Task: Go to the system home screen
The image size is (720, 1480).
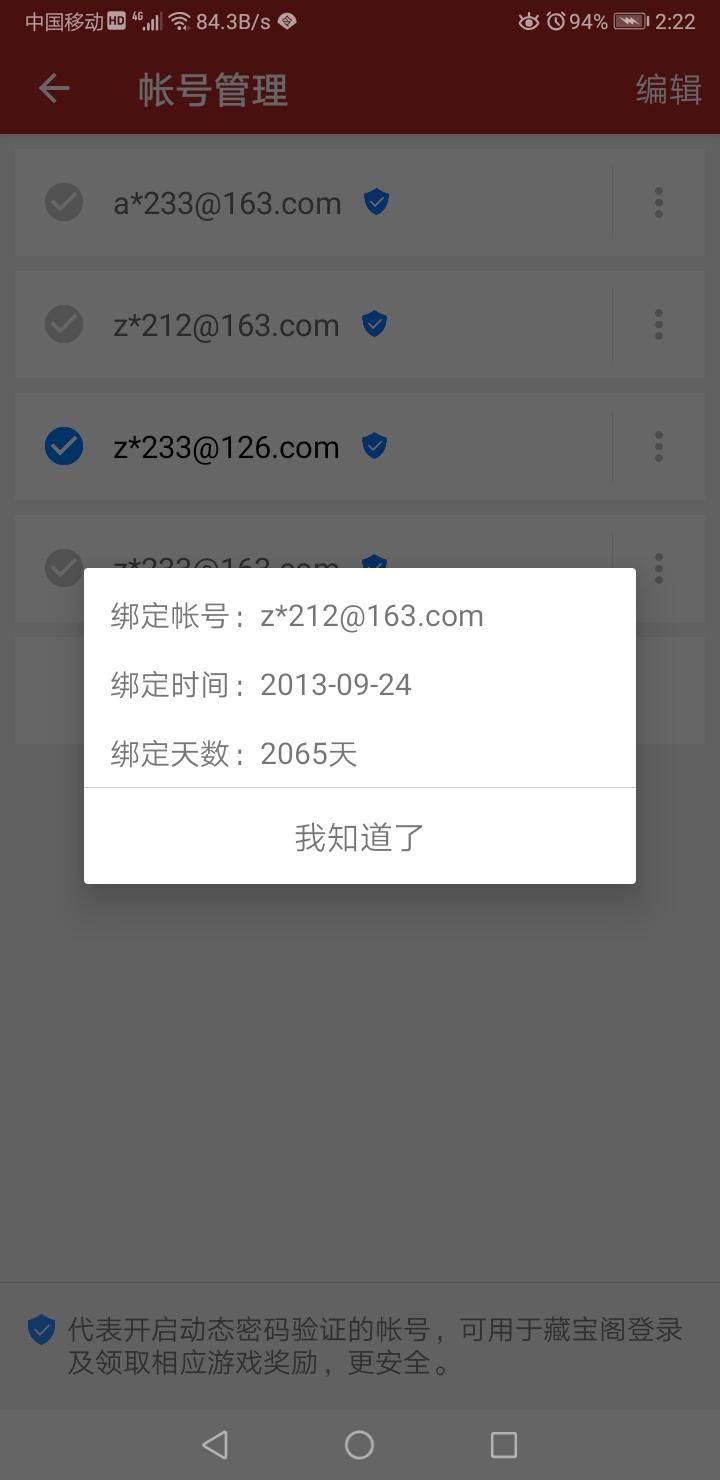Action: (359, 1445)
